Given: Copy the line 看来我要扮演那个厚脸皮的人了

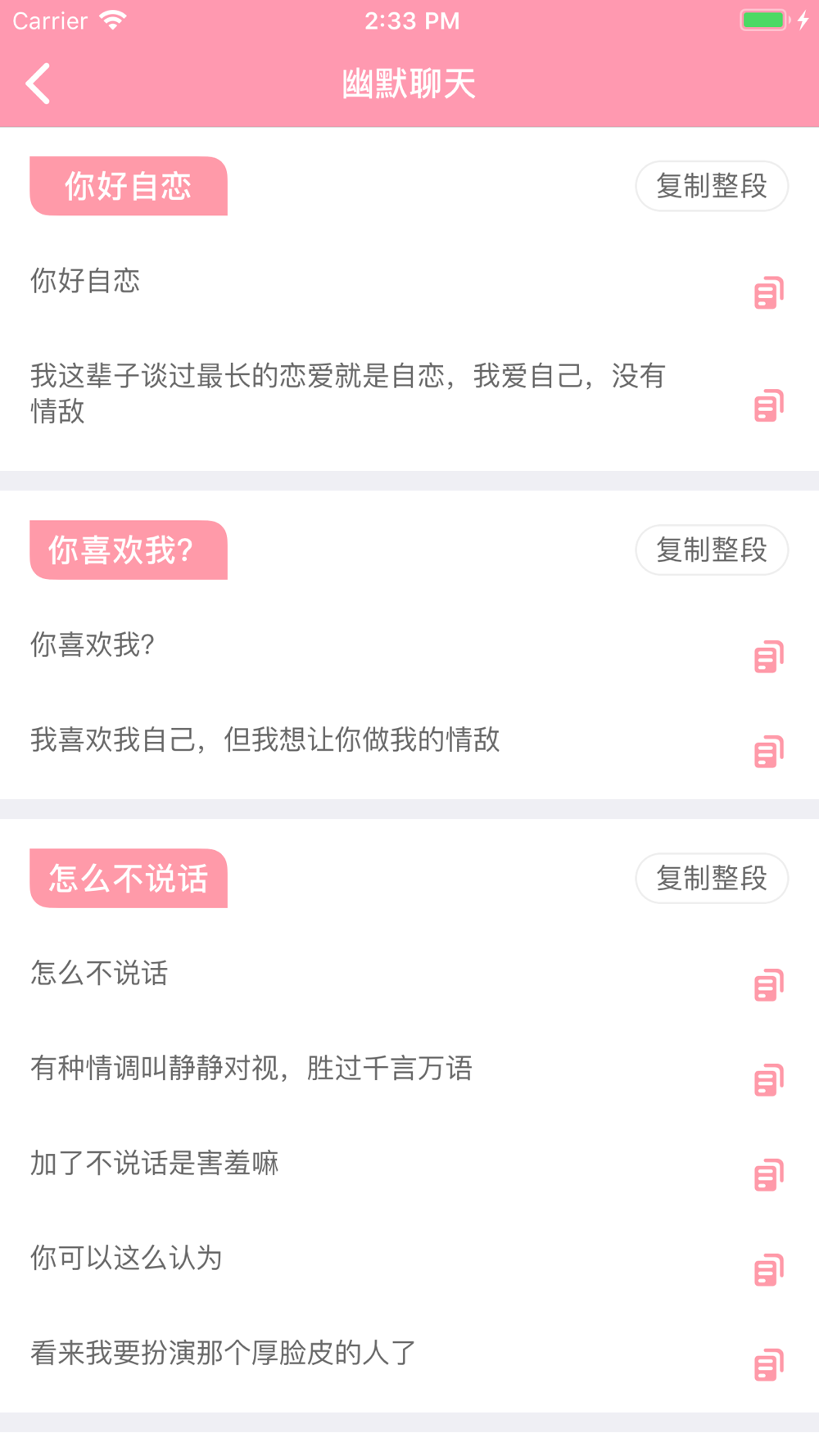Looking at the screenshot, I should [x=768, y=1365].
